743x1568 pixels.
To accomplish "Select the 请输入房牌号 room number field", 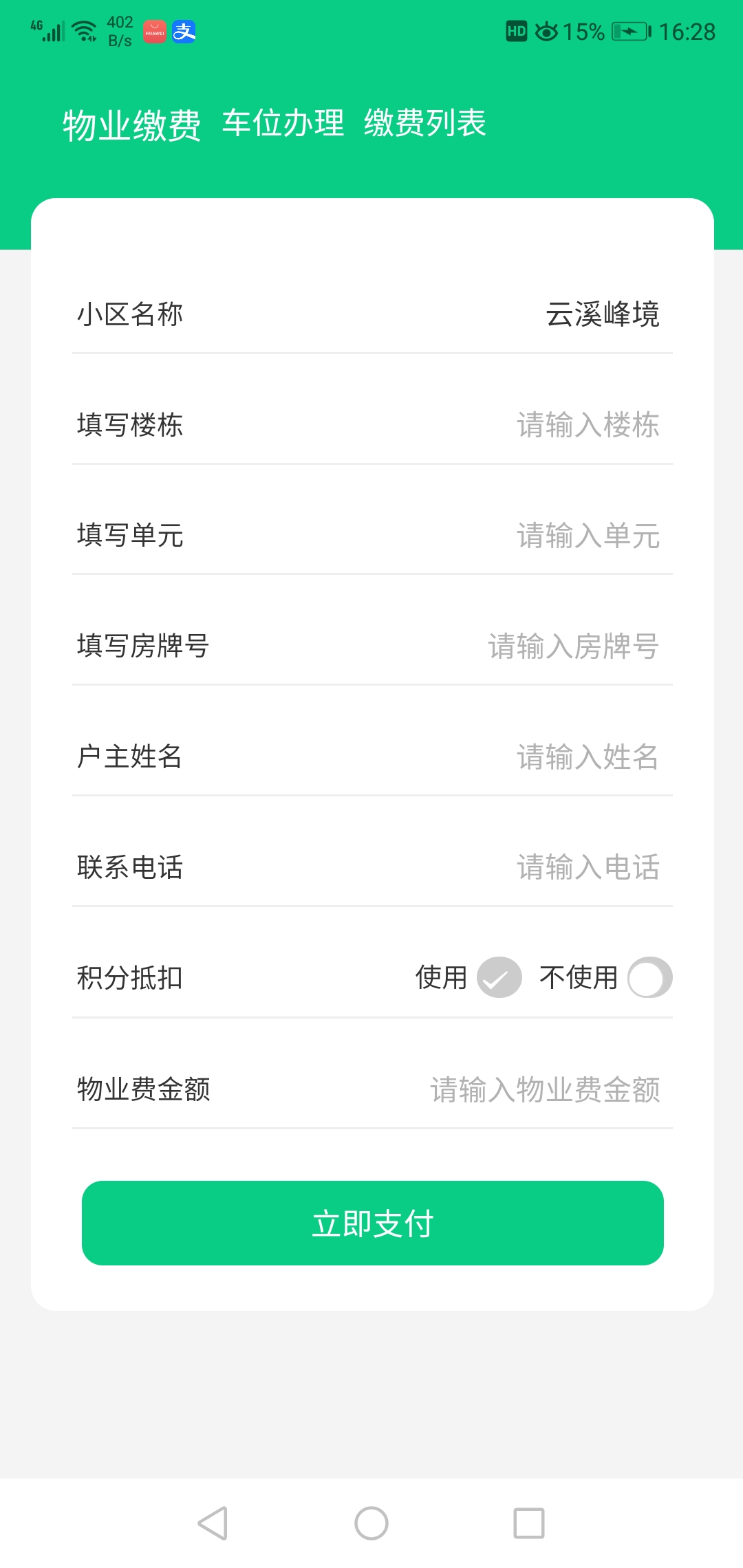I will point(573,646).
